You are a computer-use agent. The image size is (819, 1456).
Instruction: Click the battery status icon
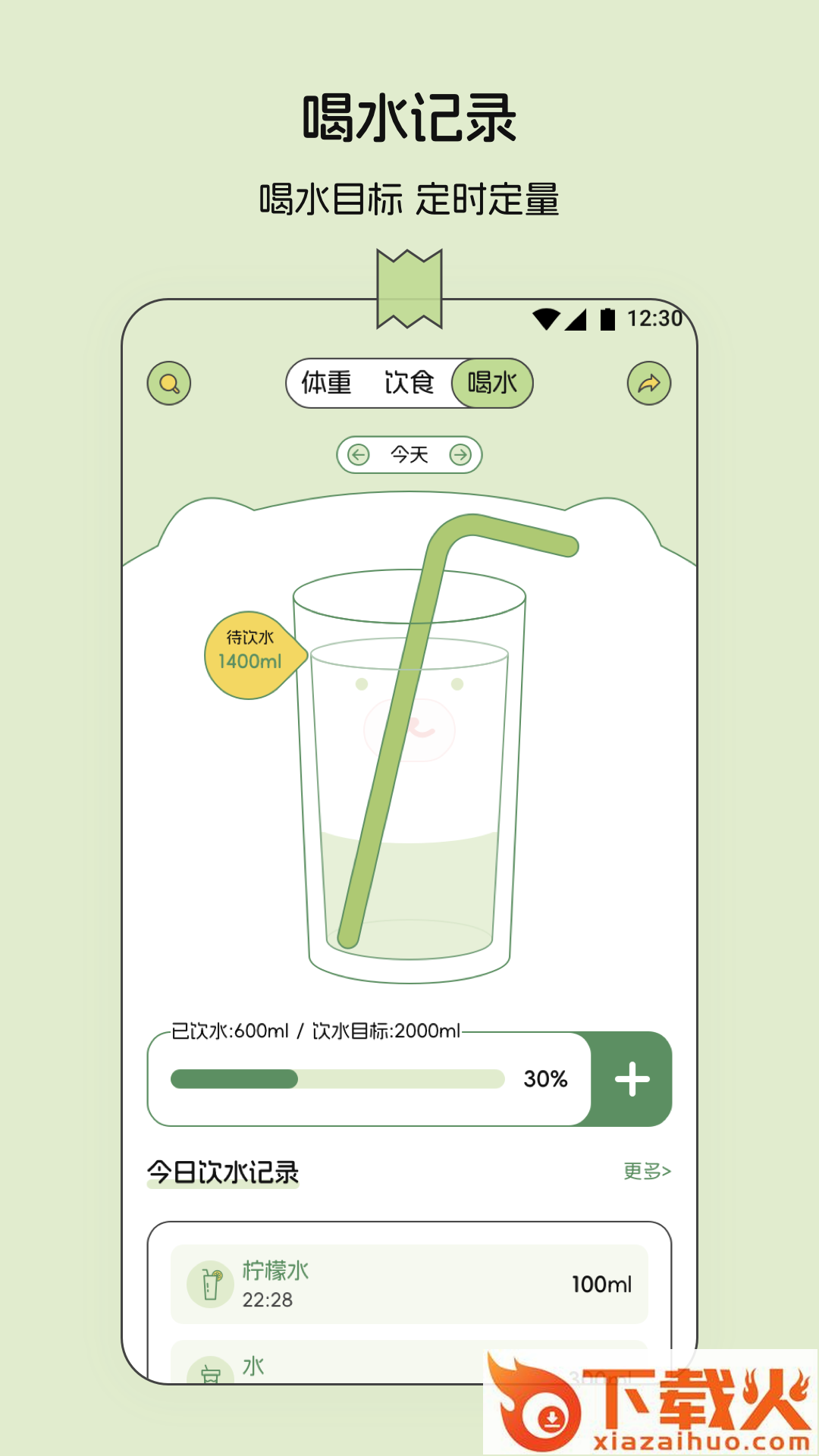[x=608, y=318]
